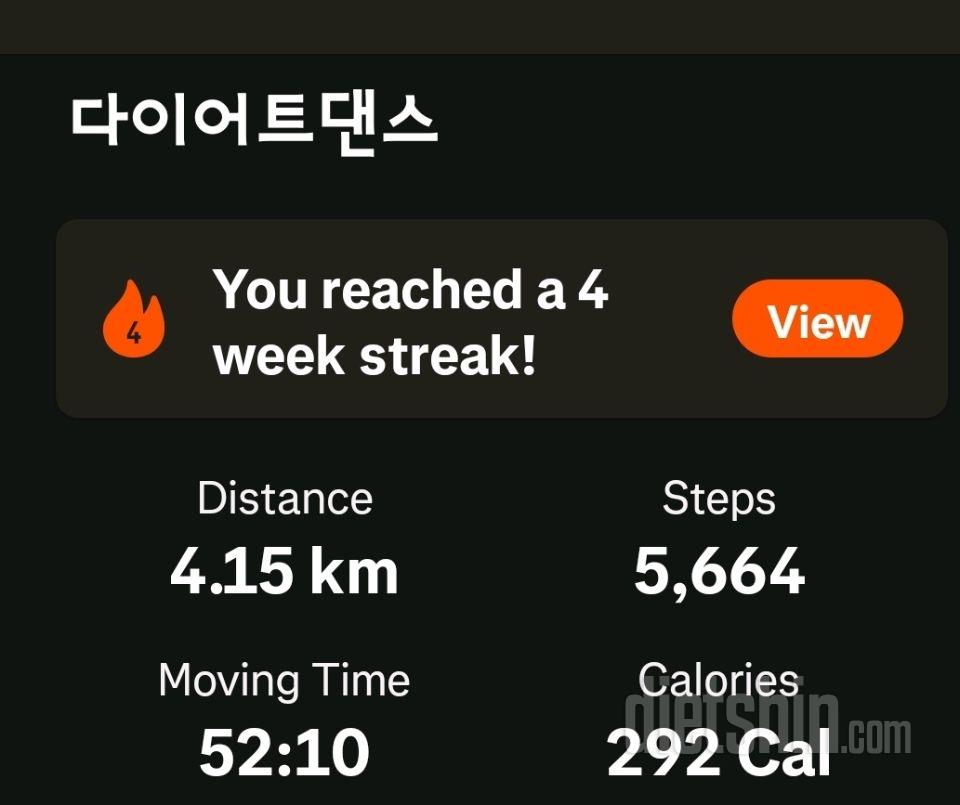960x805 pixels.
Task: Tap the View button on the streak banner
Action: [817, 319]
